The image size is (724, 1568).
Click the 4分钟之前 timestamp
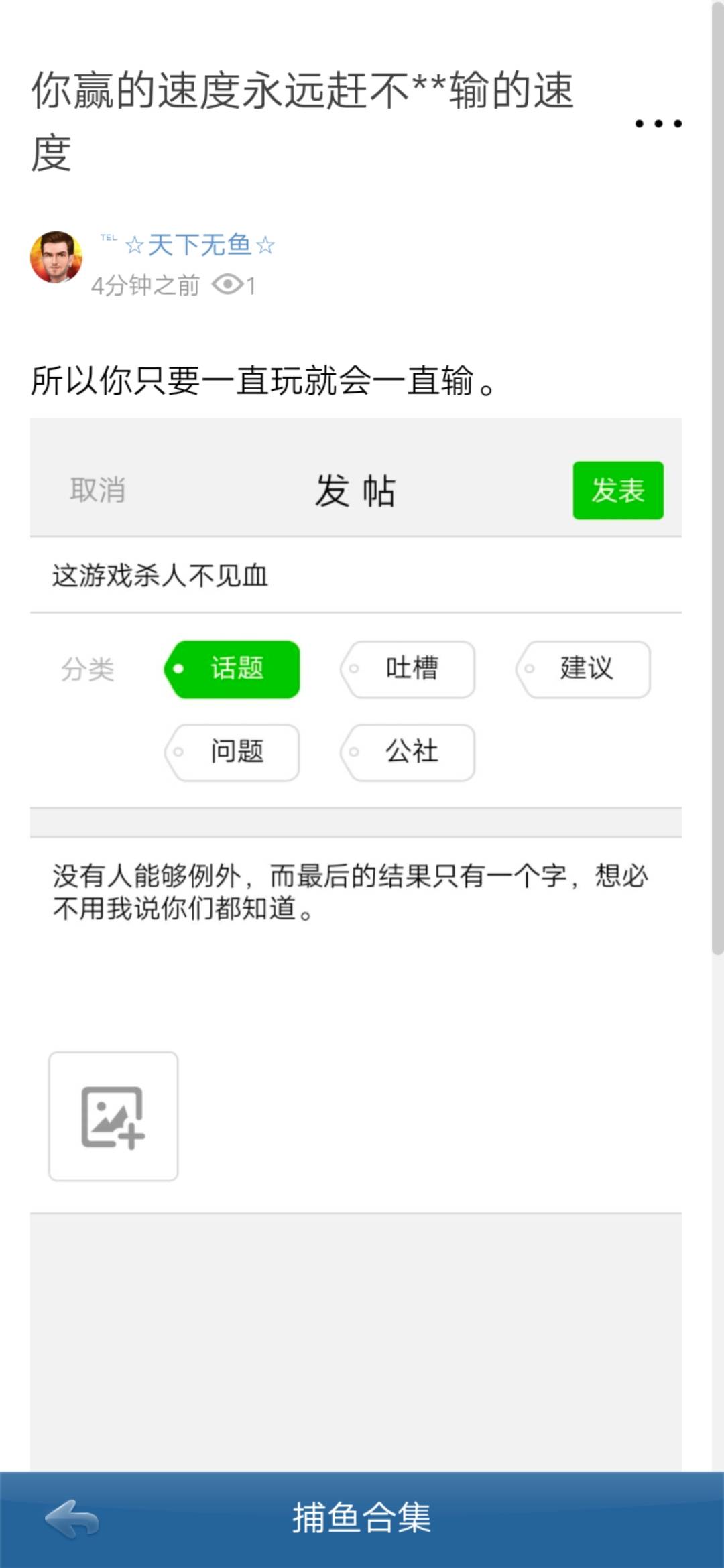tap(144, 285)
